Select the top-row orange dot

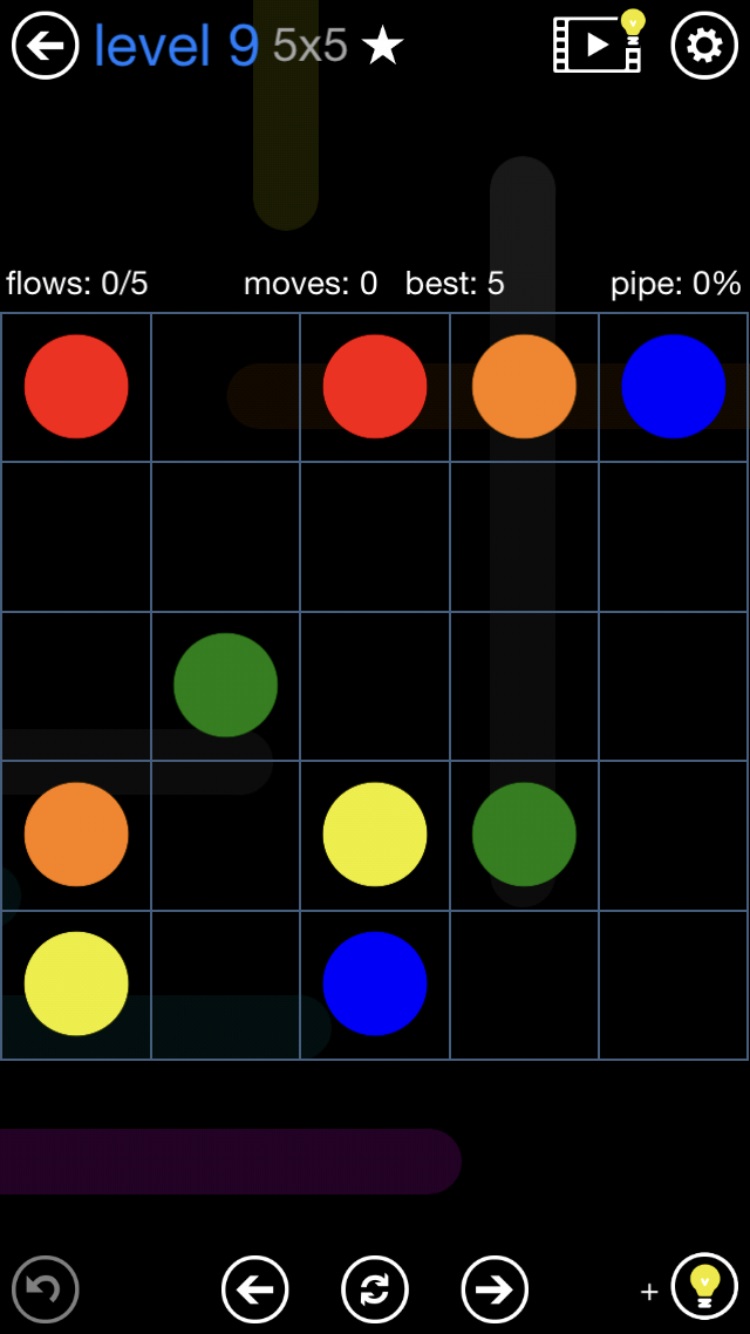pos(524,387)
